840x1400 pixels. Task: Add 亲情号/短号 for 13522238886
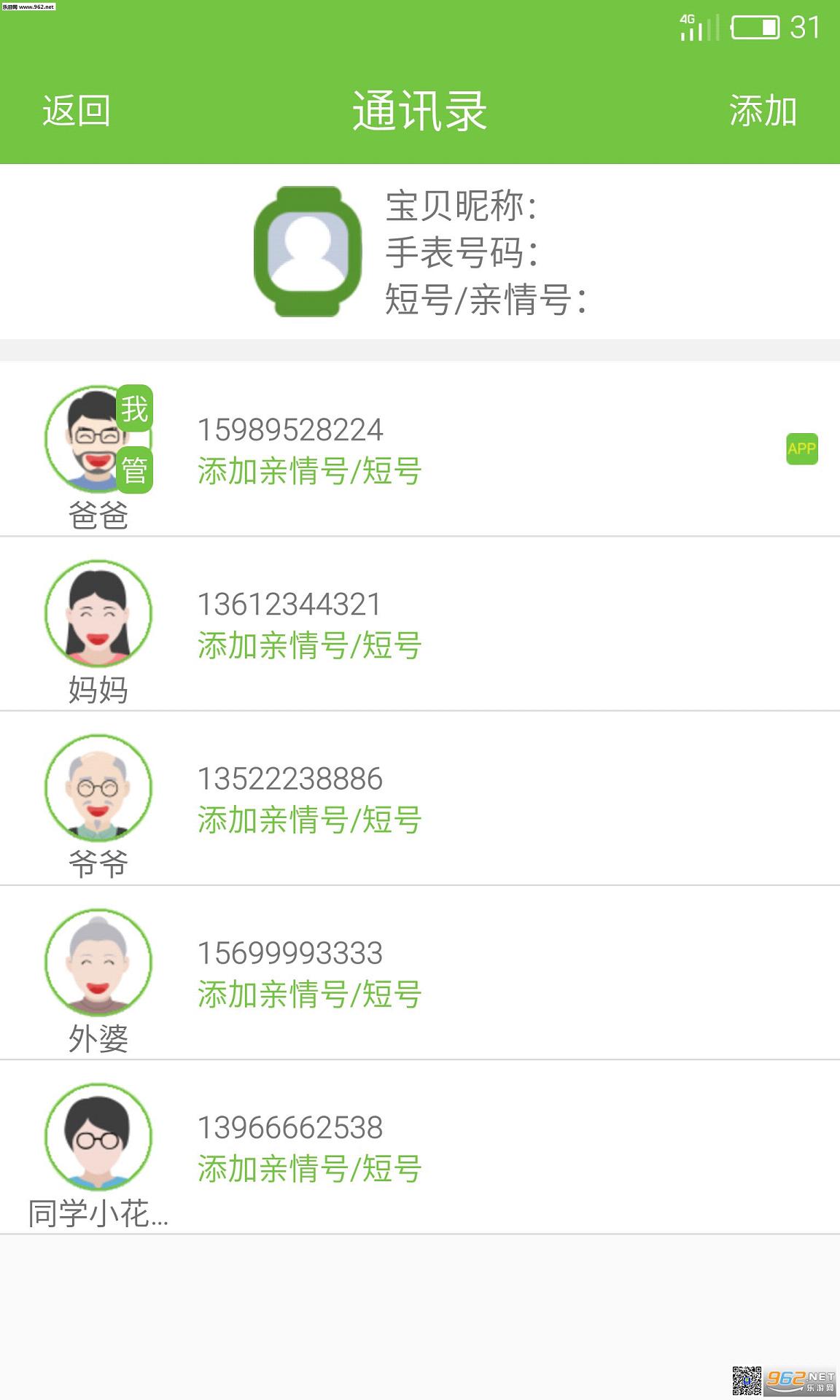pos(310,820)
